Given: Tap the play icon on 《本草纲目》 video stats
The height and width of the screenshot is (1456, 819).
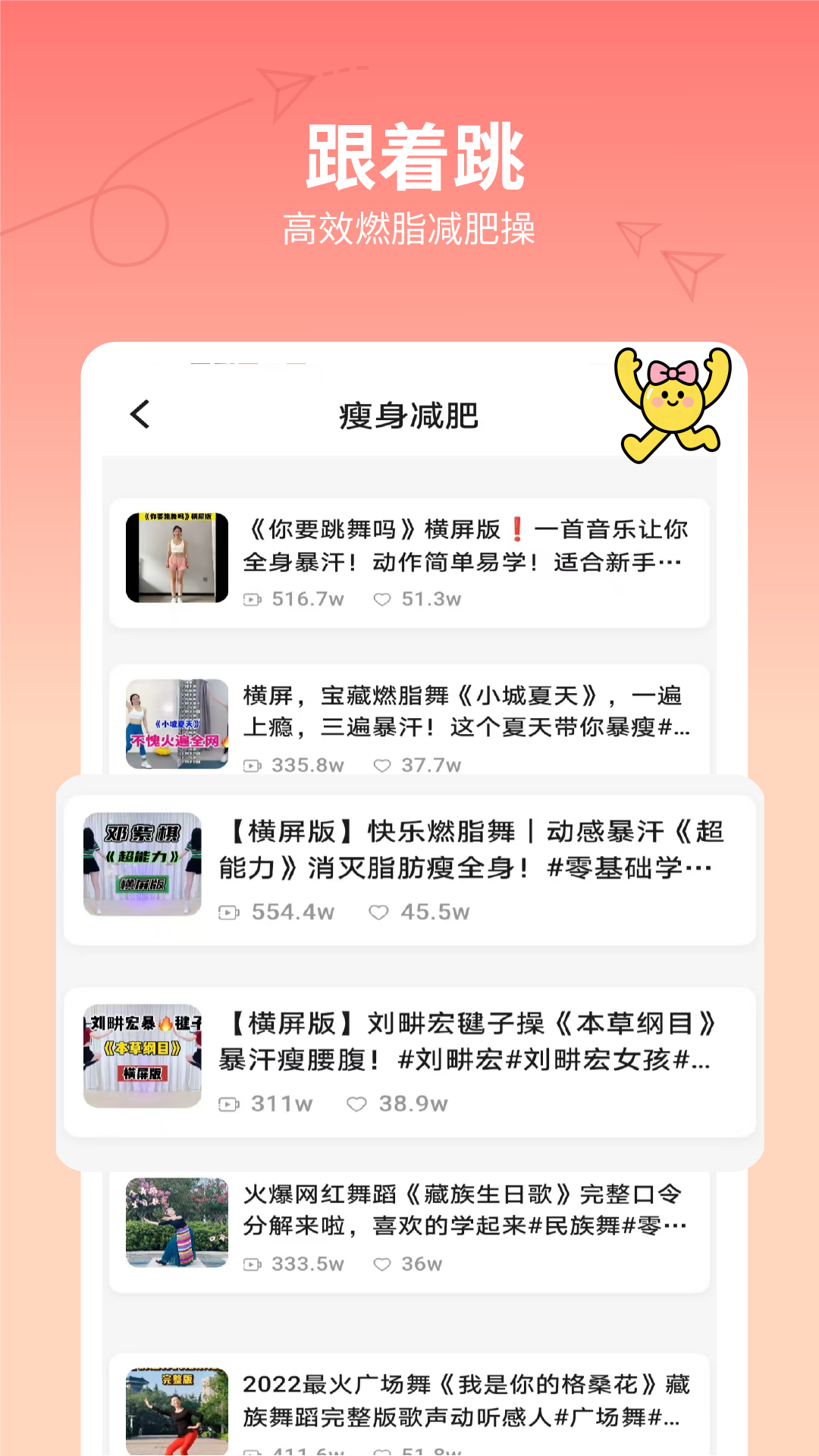Looking at the screenshot, I should point(229,1104).
